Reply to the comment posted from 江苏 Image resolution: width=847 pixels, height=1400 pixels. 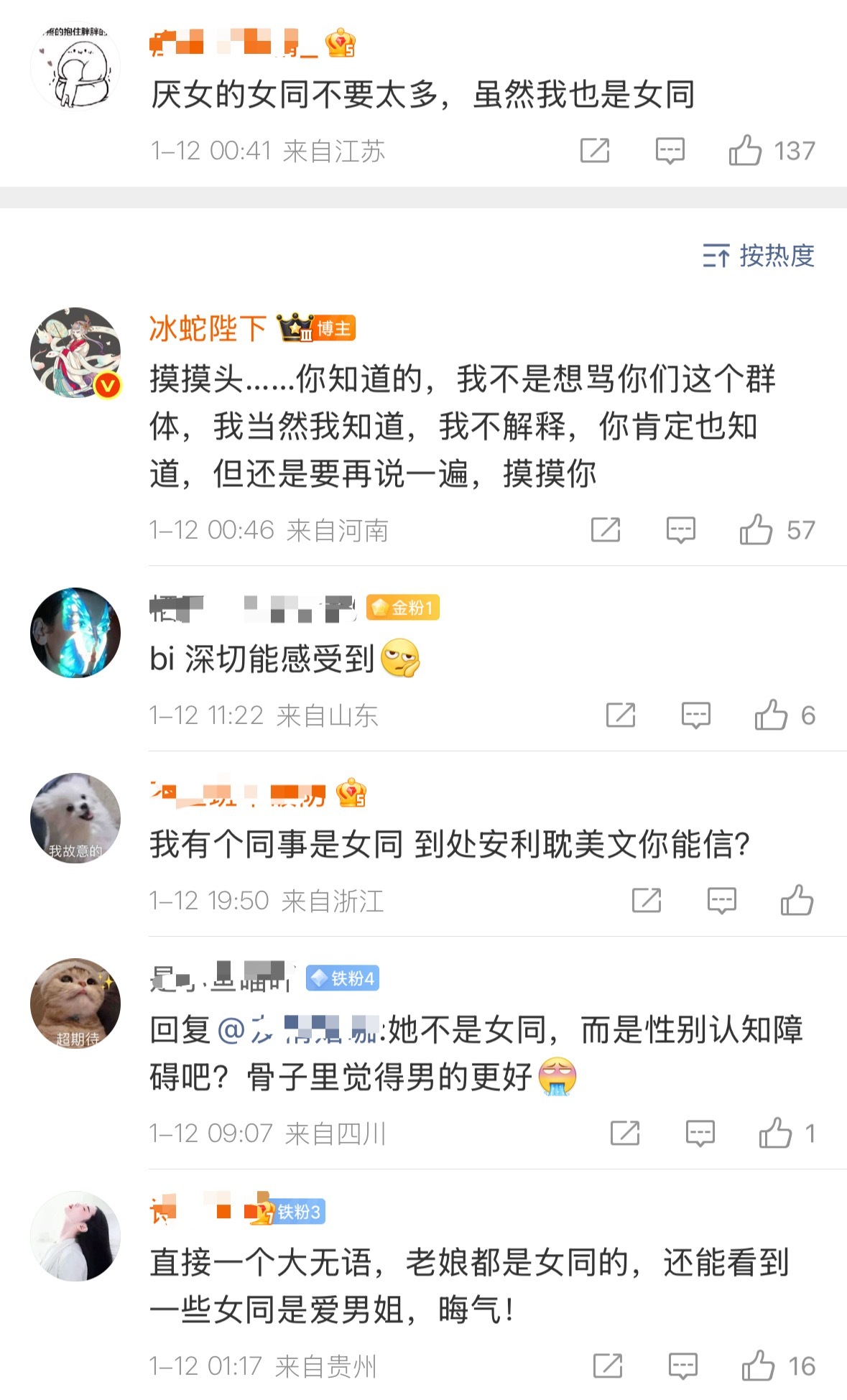[670, 151]
